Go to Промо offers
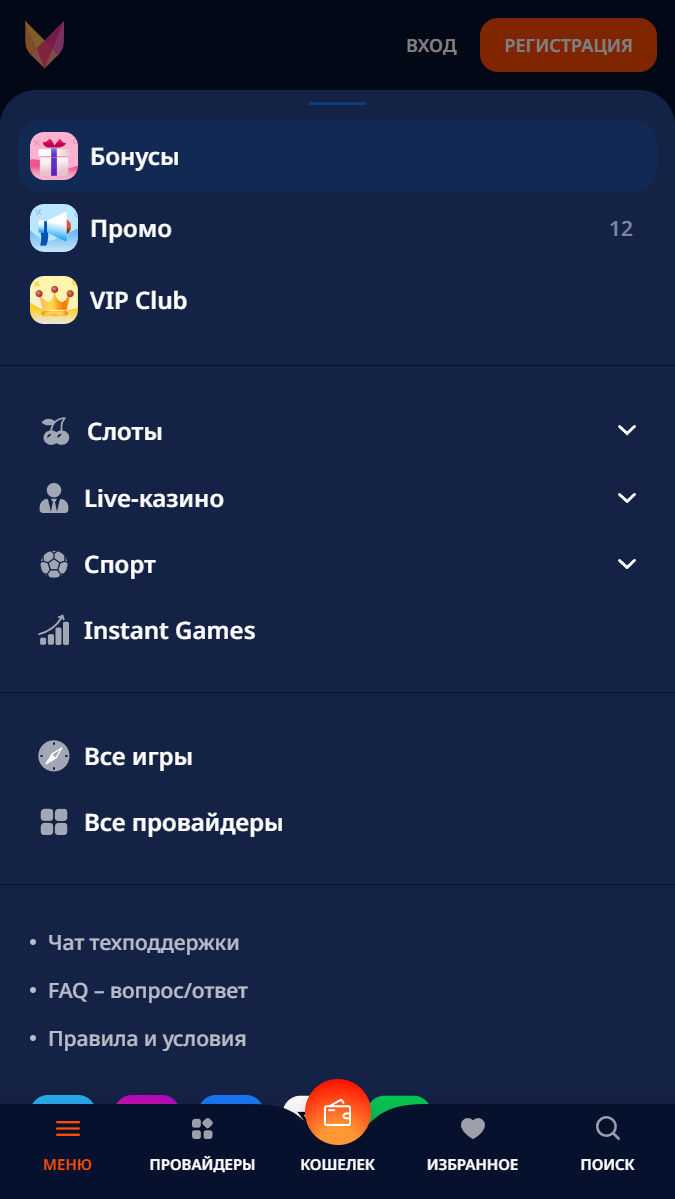The image size is (675, 1199). pyautogui.click(x=131, y=229)
